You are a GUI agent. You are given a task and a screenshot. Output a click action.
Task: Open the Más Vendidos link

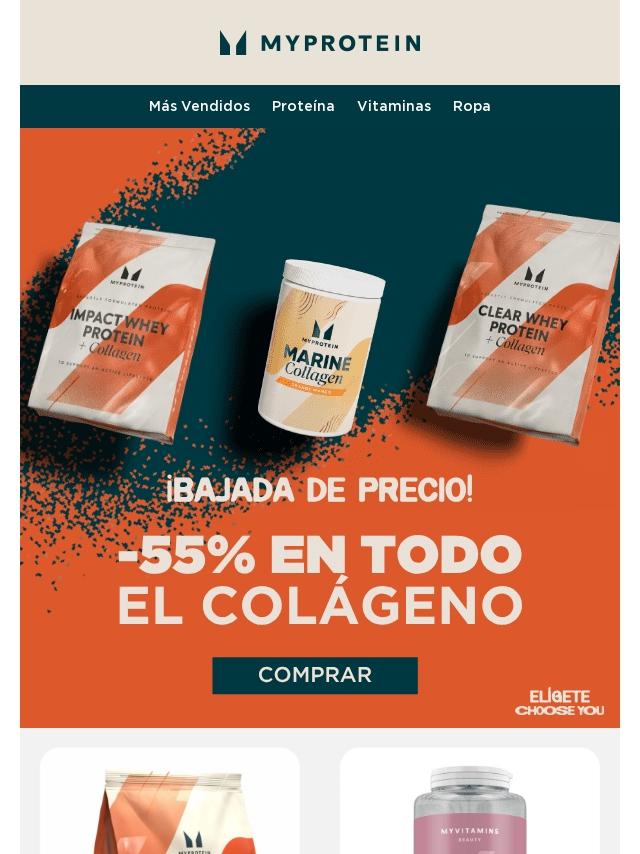[199, 106]
